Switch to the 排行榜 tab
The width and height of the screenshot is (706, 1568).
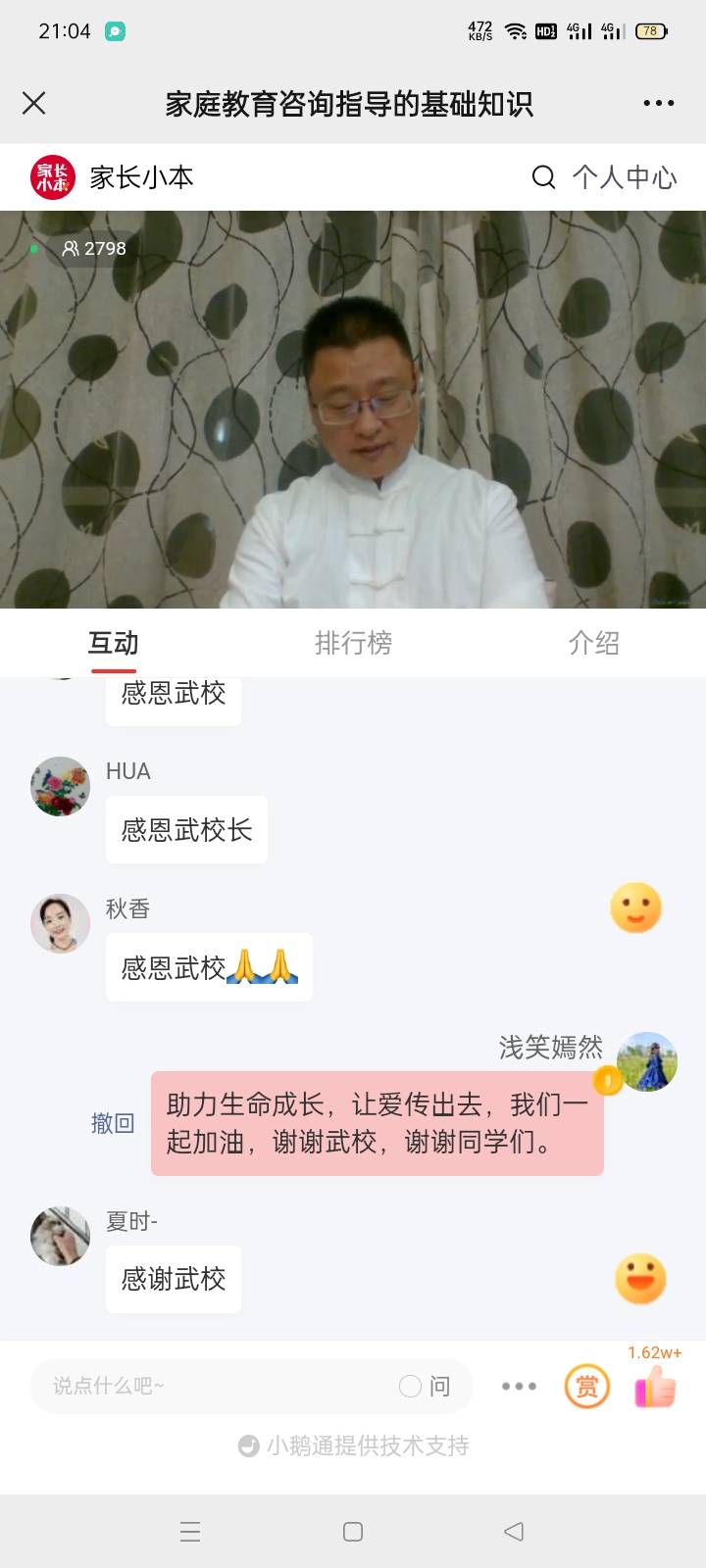point(353,643)
